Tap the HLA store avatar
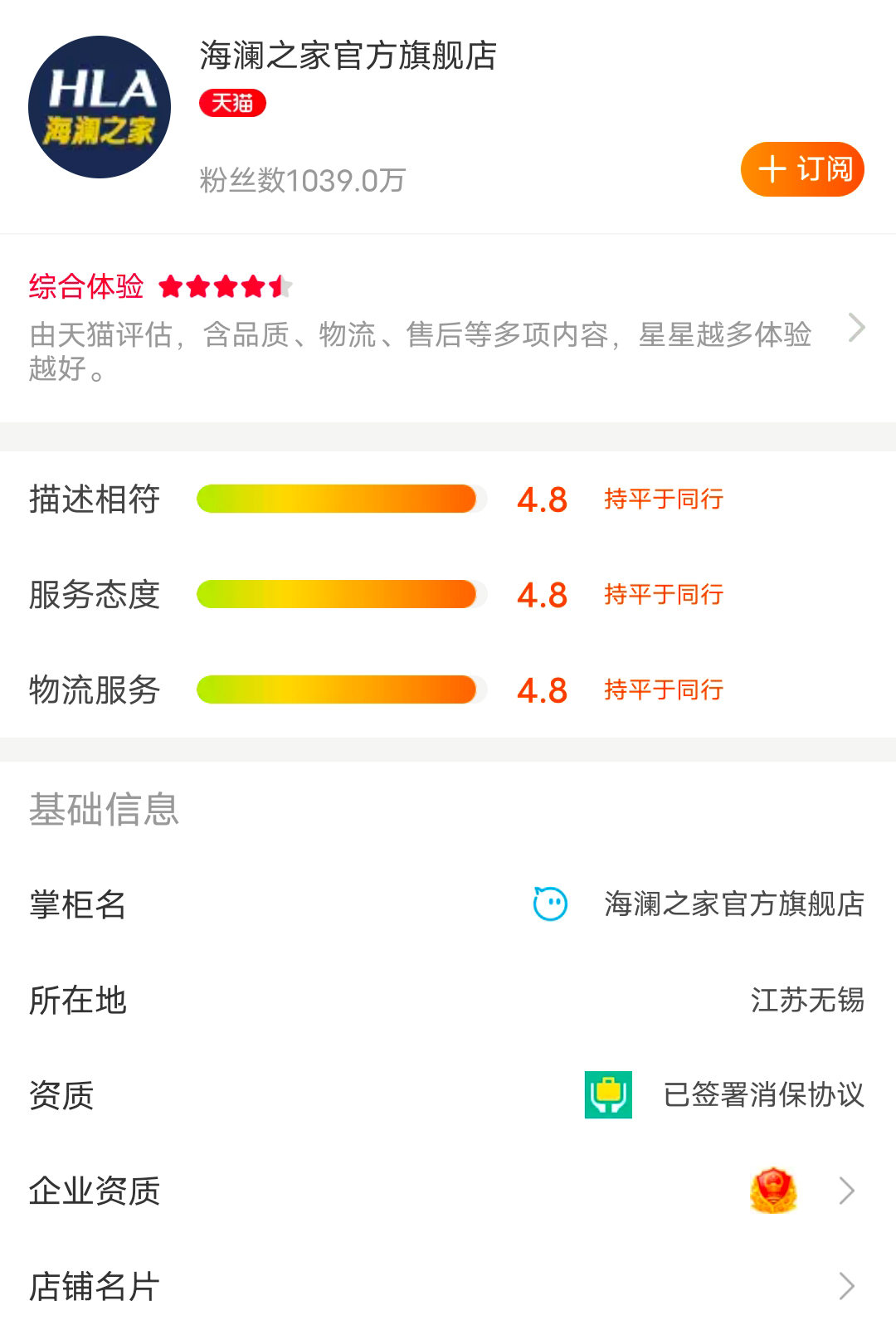The image size is (896, 1330). [100, 107]
